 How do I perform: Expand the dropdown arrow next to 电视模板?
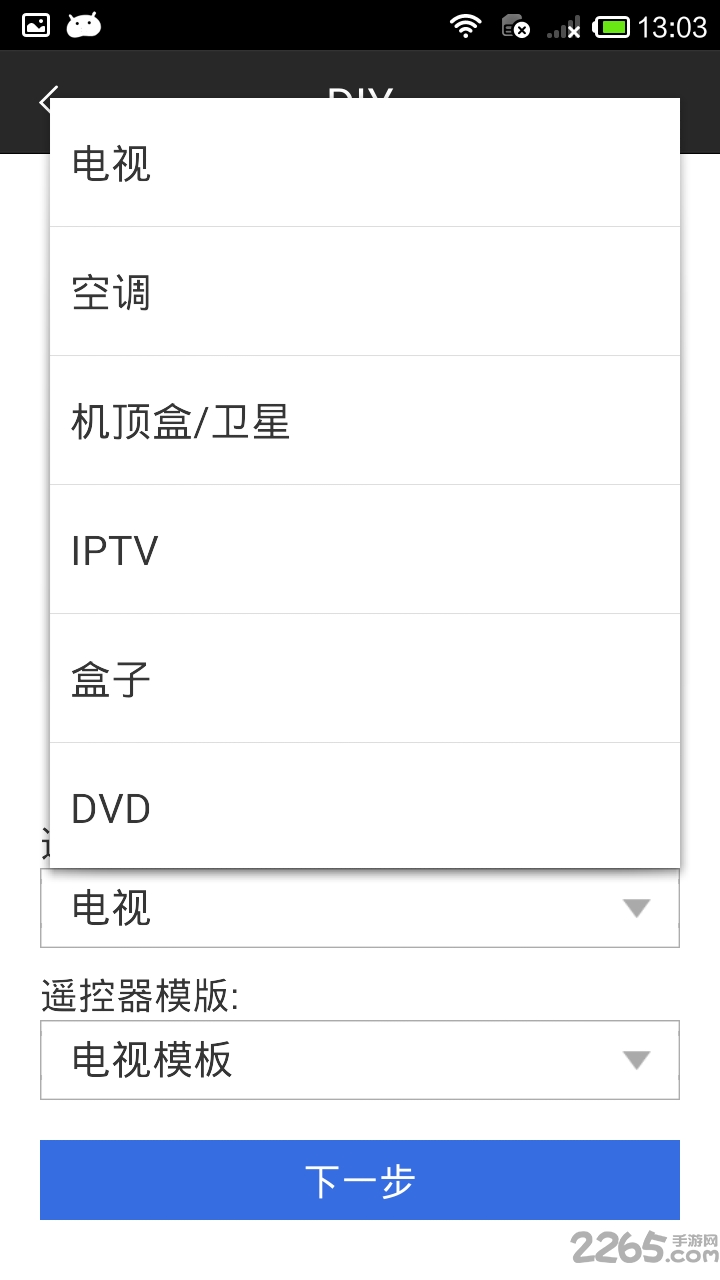pyautogui.click(x=635, y=1060)
